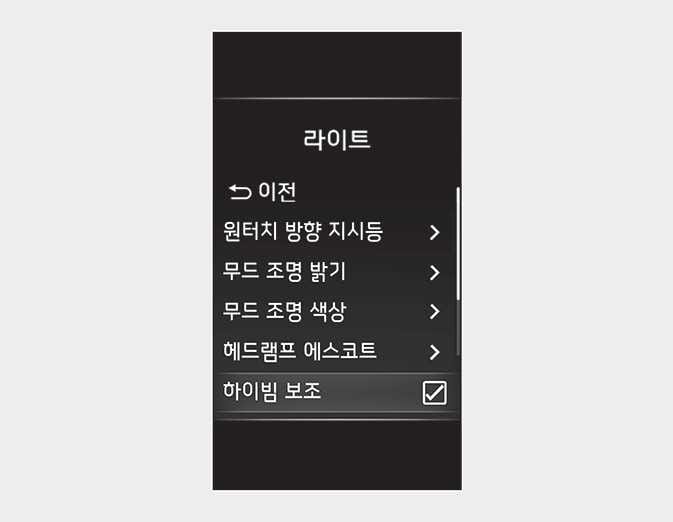Open 무드 조명 색상 options
The height and width of the screenshot is (522, 673).
click(x=332, y=311)
